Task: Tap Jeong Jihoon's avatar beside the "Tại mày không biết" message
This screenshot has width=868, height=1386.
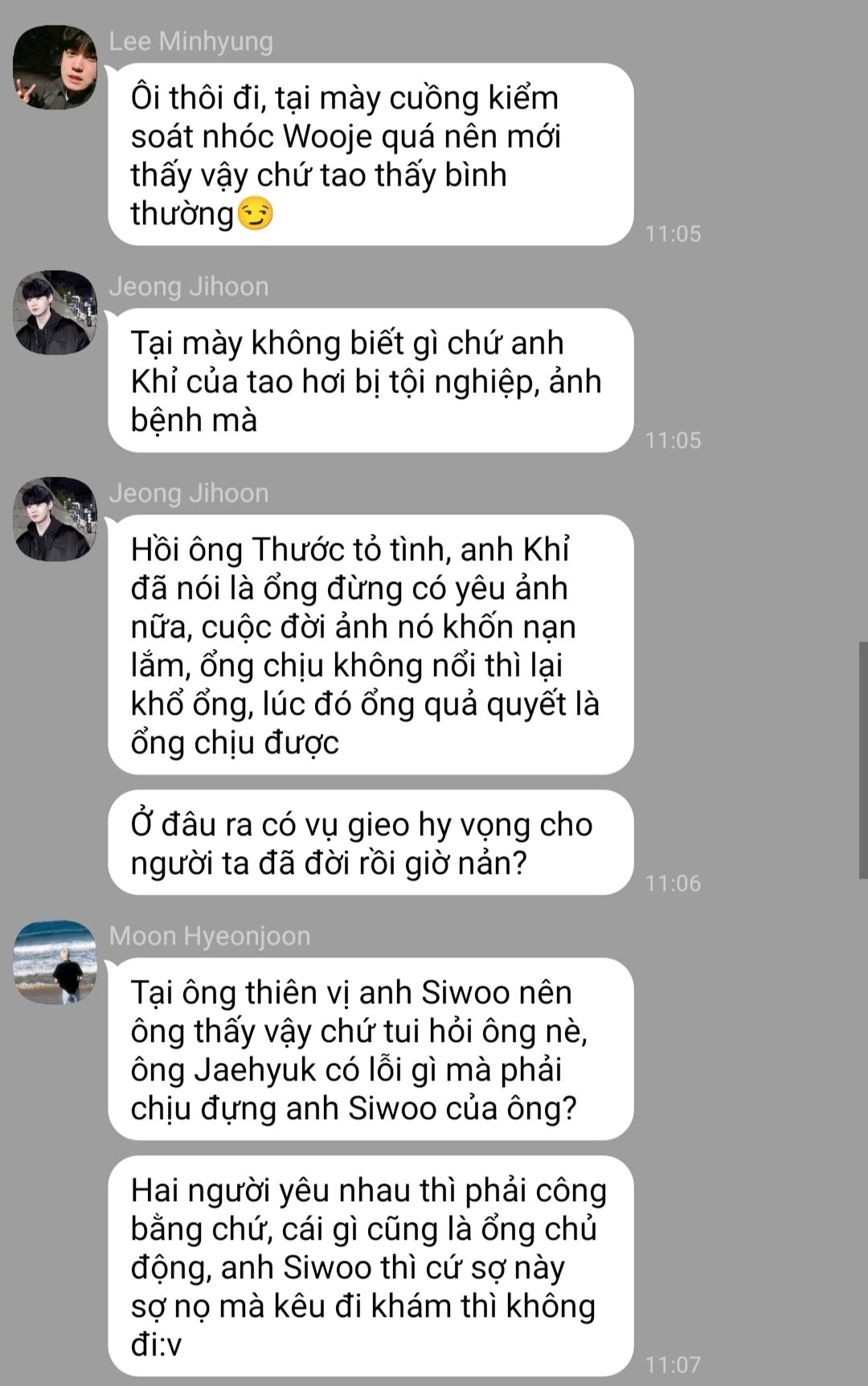Action: [x=55, y=313]
